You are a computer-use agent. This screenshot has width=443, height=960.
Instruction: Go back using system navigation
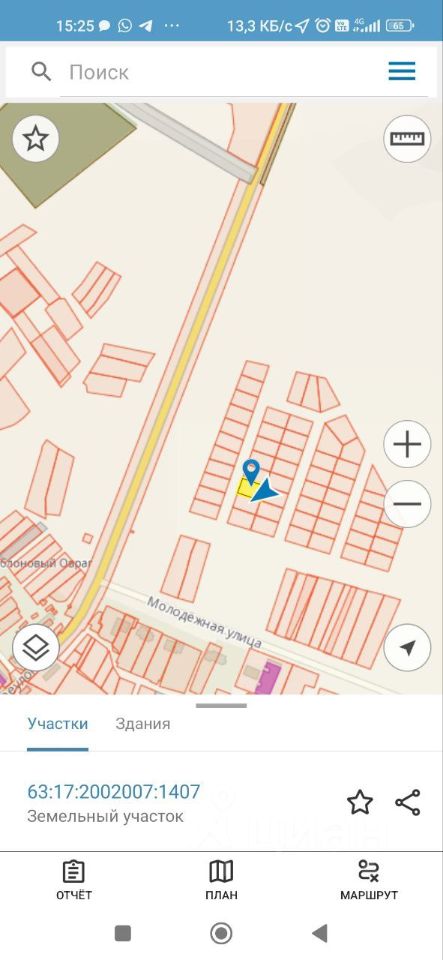coord(319,933)
